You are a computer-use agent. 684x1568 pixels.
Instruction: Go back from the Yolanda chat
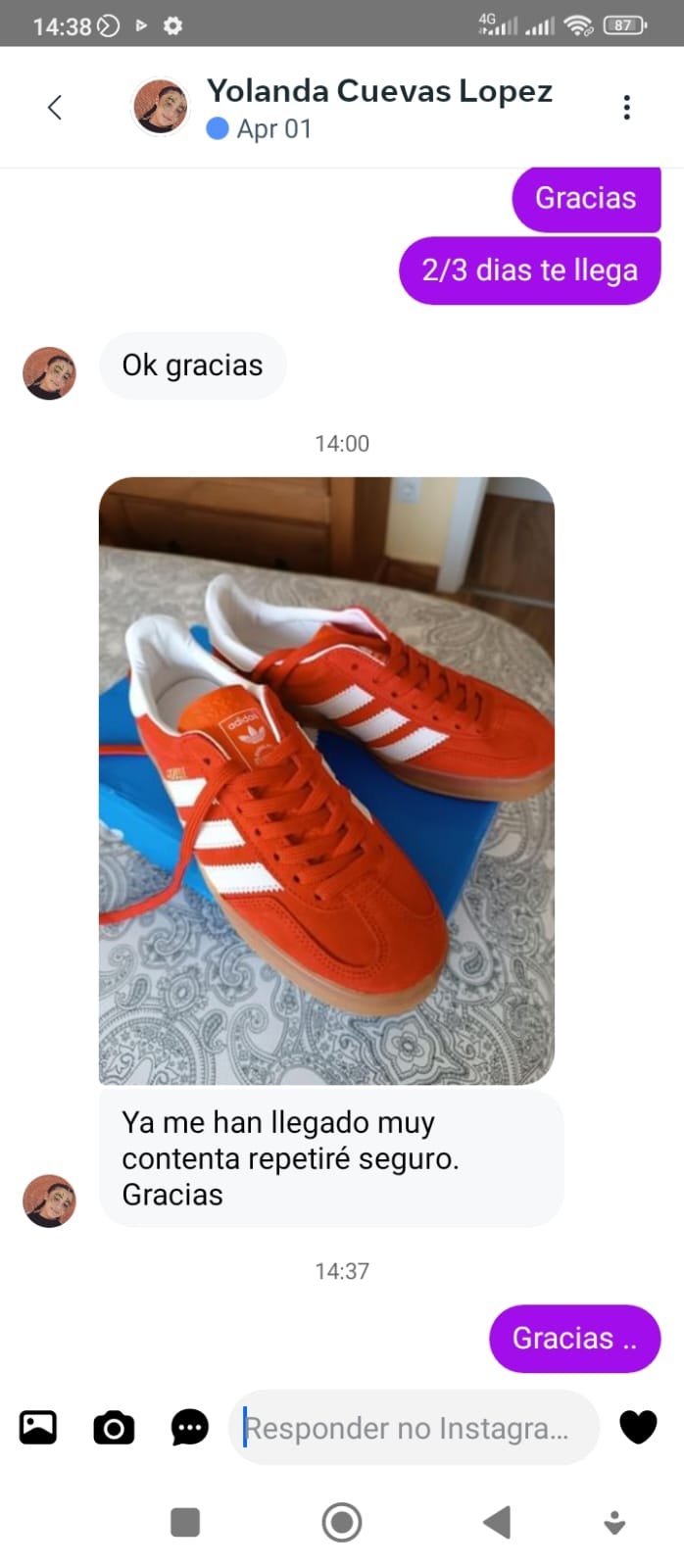click(55, 107)
